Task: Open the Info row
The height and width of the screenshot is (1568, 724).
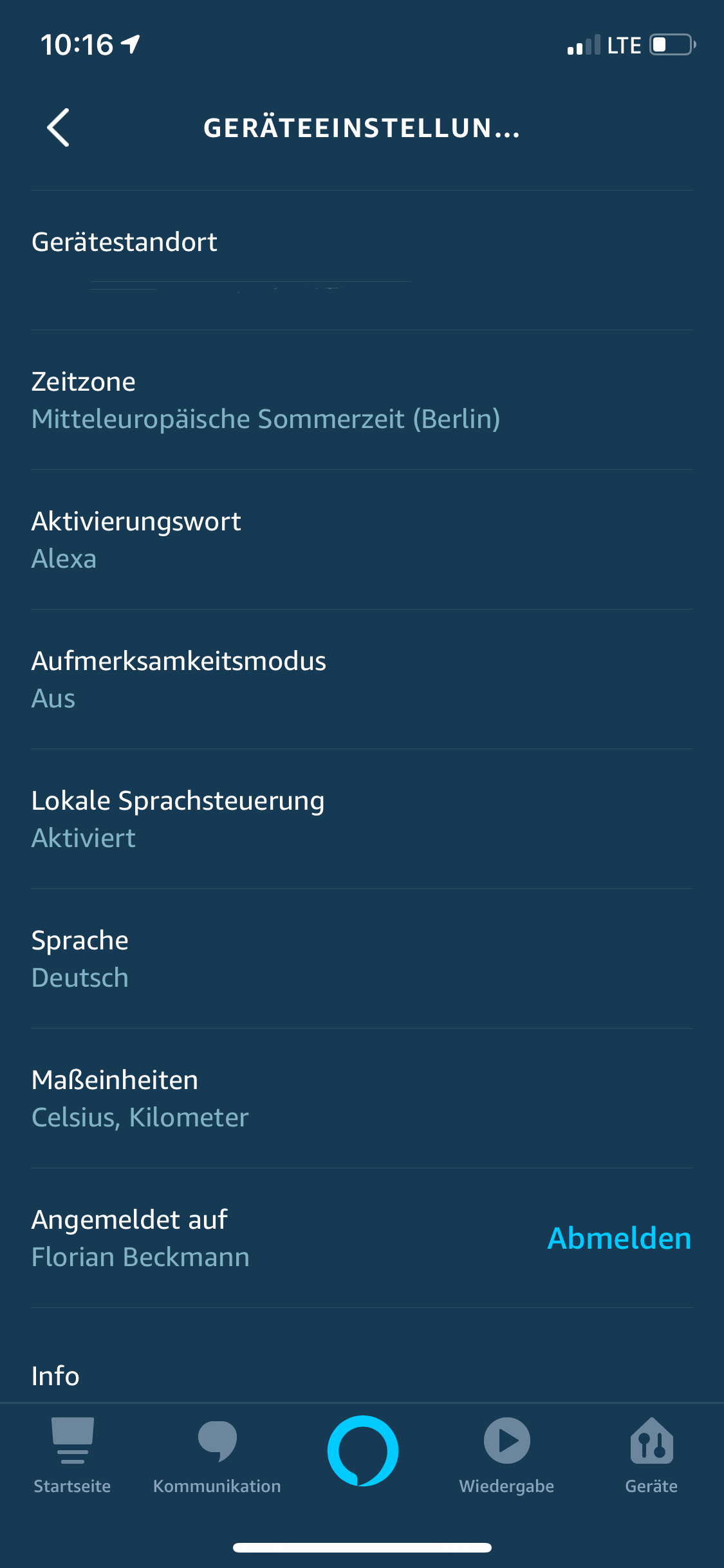Action: coord(362,1376)
